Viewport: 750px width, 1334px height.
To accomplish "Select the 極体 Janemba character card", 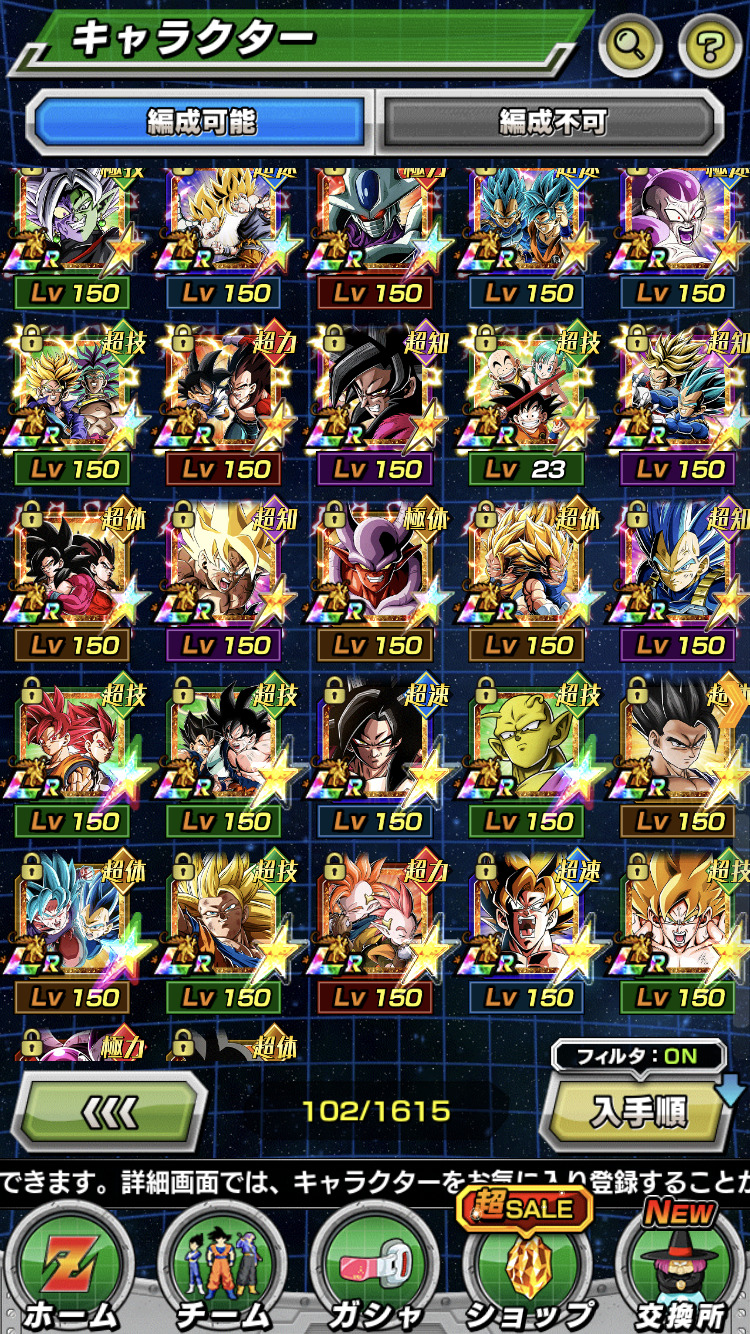I will [377, 580].
